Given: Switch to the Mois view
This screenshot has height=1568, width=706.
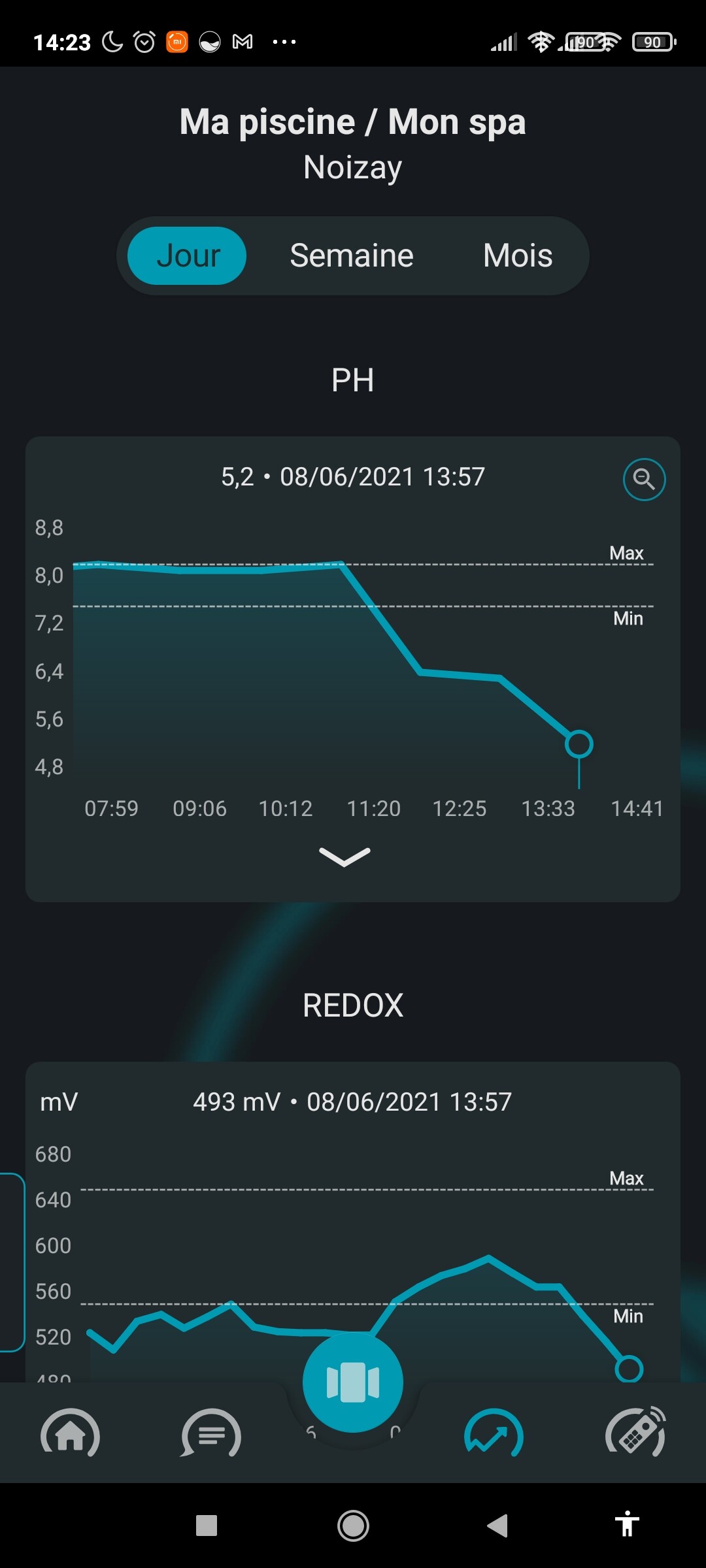Looking at the screenshot, I should (x=518, y=255).
